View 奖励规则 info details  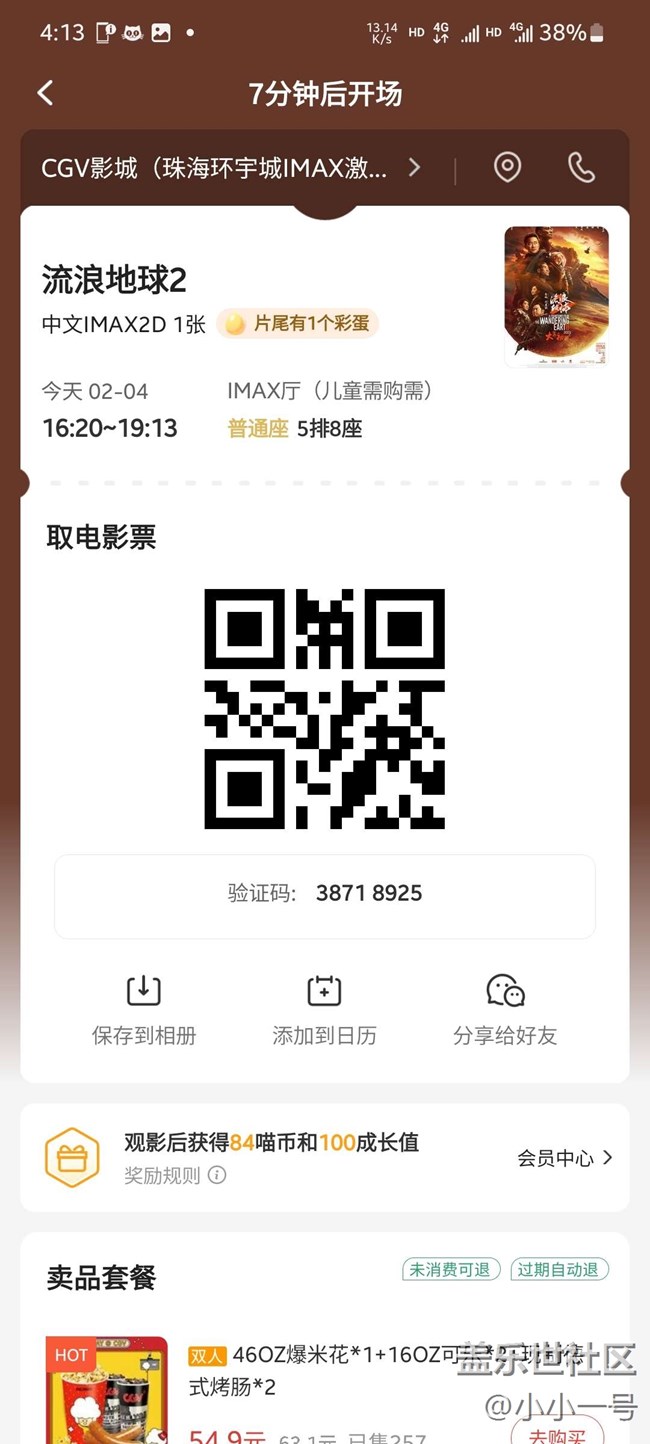tap(175, 1176)
